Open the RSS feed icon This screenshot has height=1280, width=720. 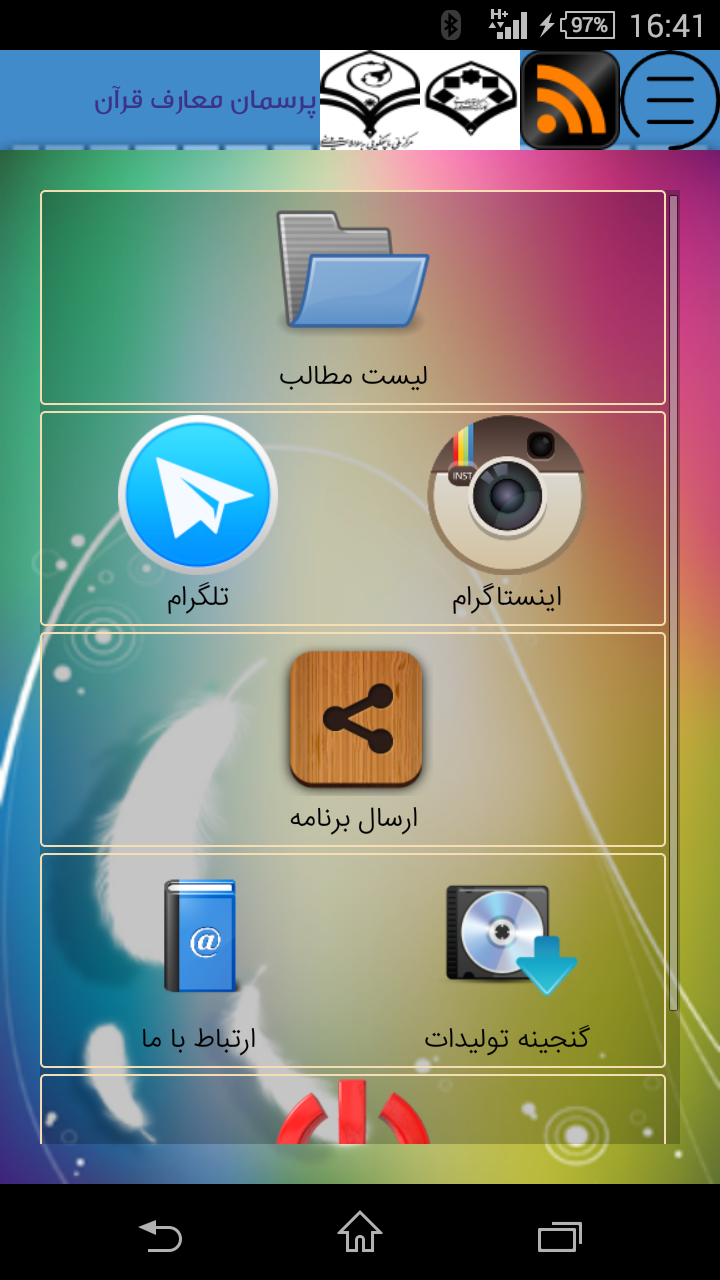(570, 100)
